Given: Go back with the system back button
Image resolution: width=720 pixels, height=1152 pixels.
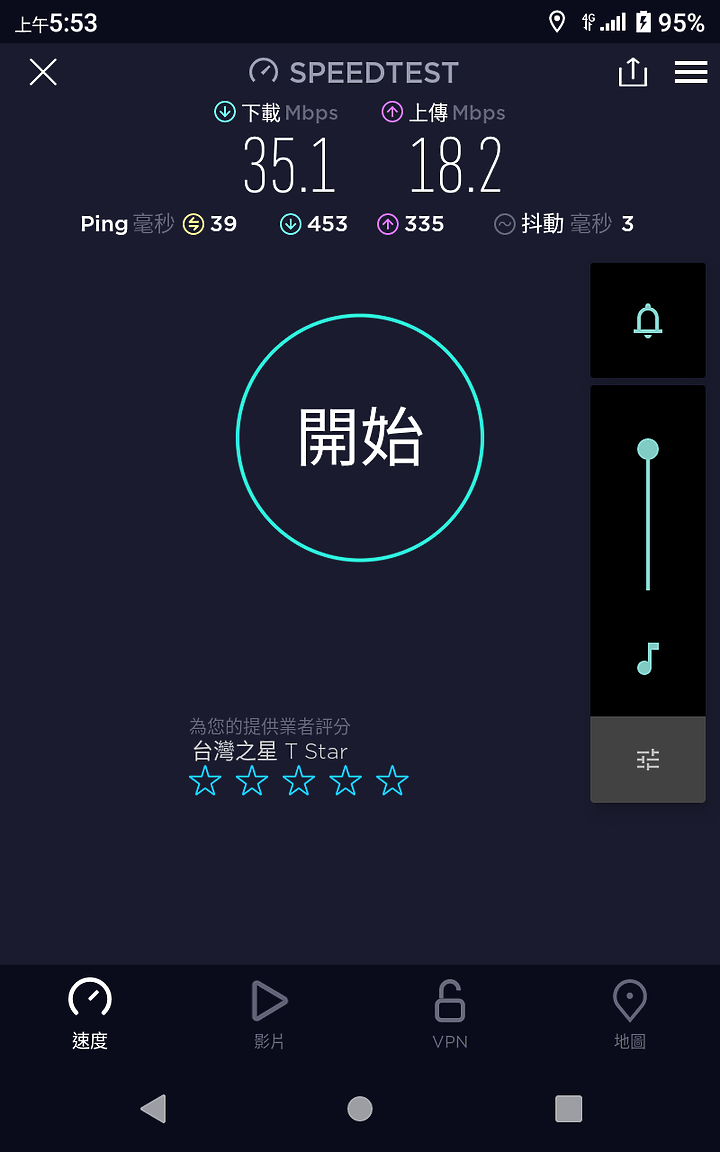Looking at the screenshot, I should click(x=154, y=1108).
